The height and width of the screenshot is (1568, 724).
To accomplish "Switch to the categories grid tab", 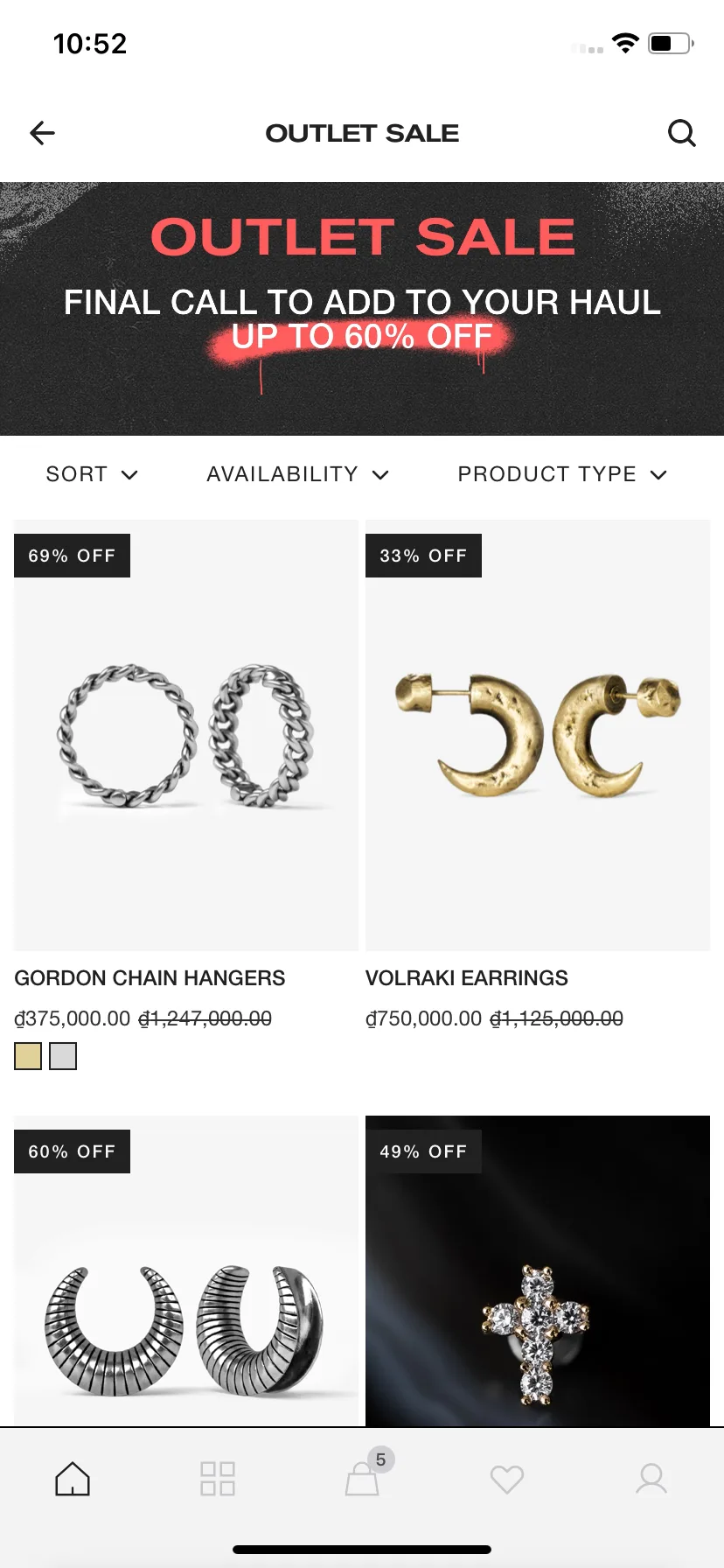I will (217, 1479).
